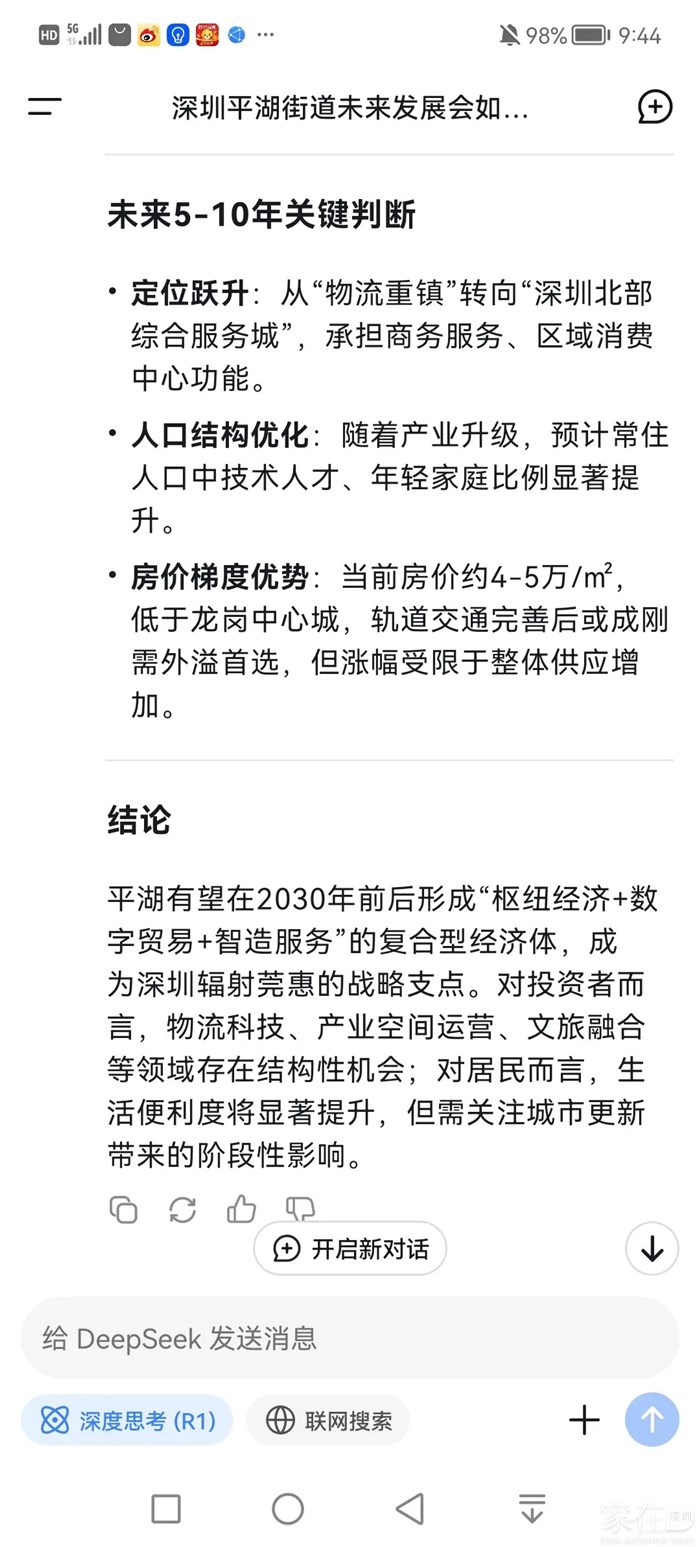The height and width of the screenshot is (1547, 700).
Task: Tap the 开启新对话 button
Action: click(x=350, y=1249)
